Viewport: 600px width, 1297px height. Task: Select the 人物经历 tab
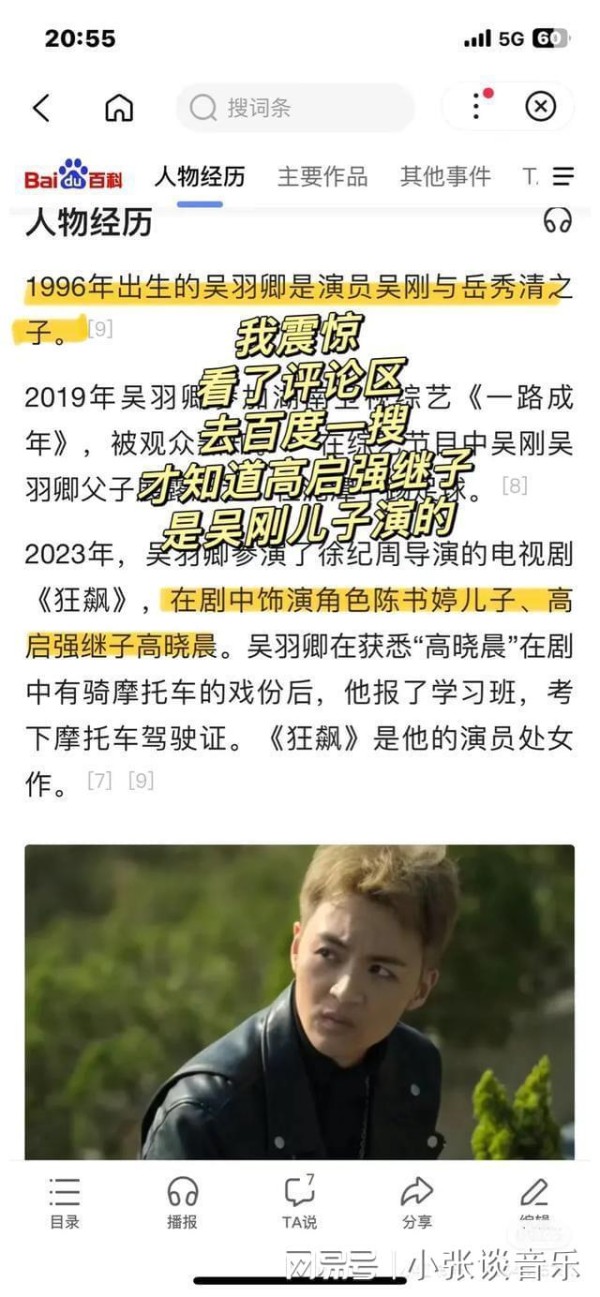(x=200, y=177)
